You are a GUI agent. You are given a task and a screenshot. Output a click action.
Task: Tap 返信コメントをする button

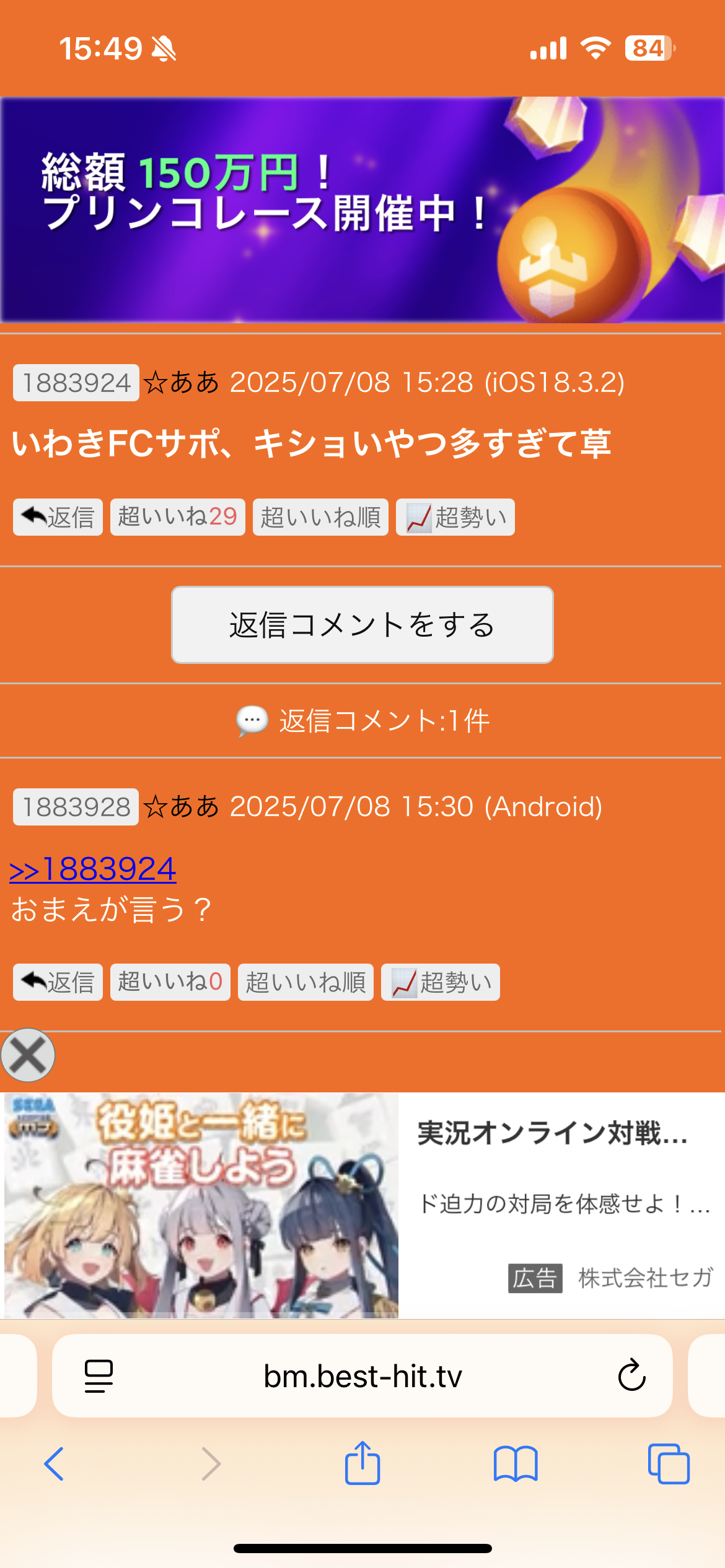click(x=362, y=625)
